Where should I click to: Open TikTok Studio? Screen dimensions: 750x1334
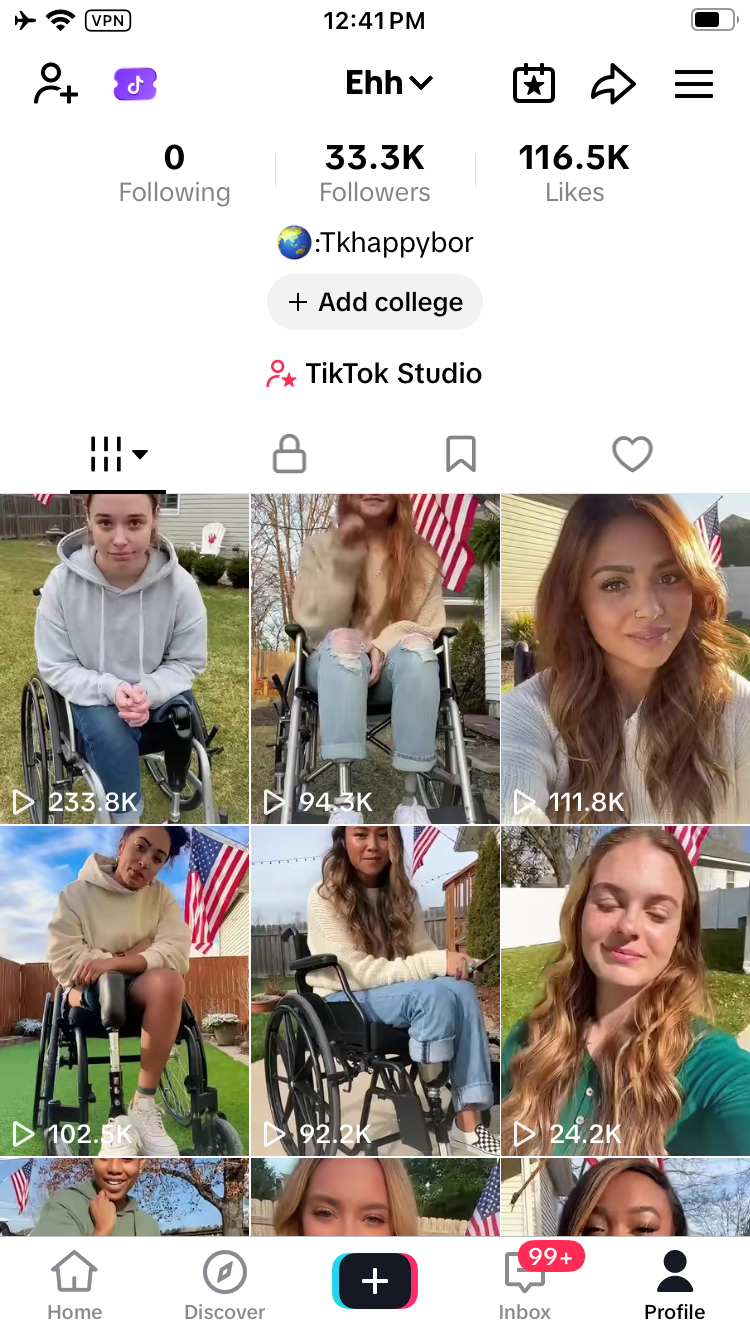coord(375,373)
